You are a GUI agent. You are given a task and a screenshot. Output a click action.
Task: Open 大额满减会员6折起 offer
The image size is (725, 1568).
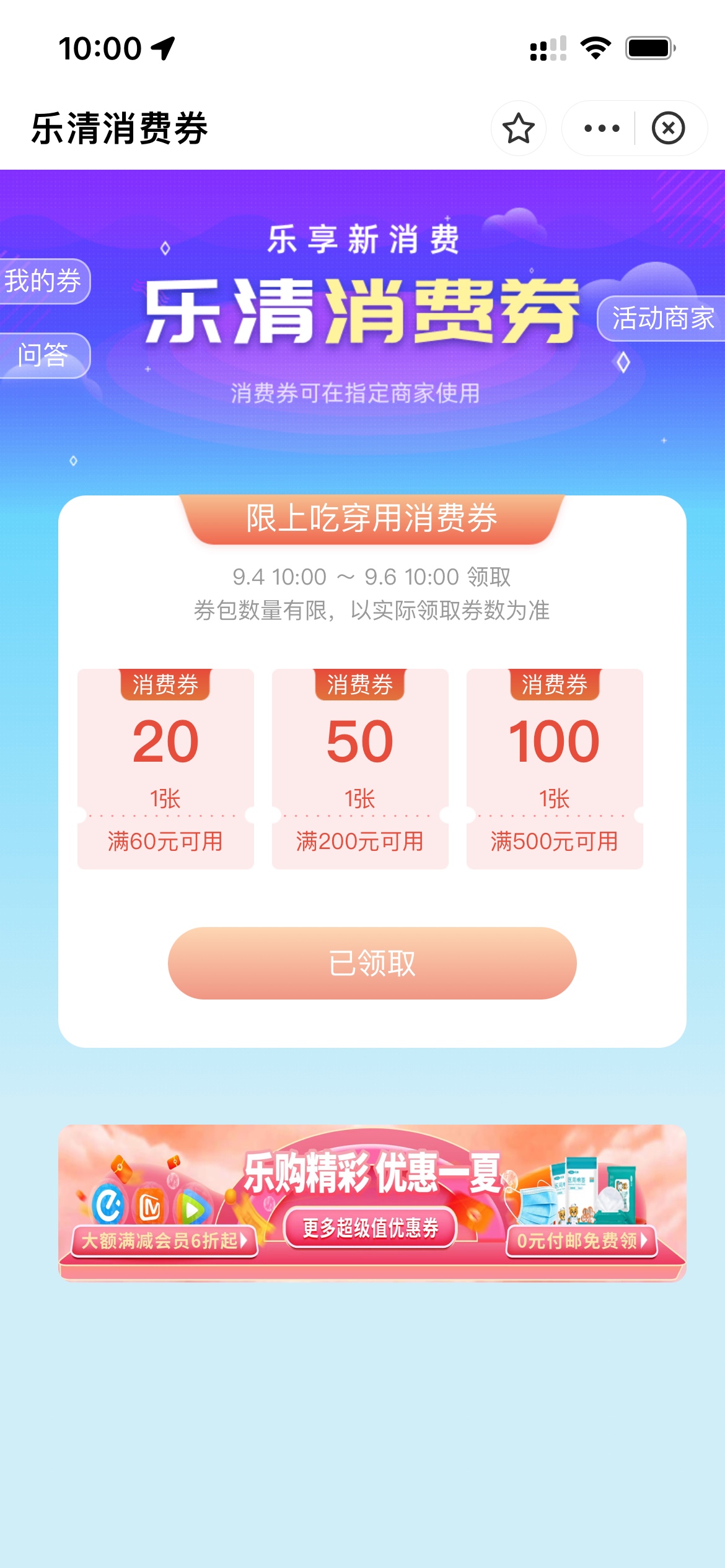(x=164, y=1240)
